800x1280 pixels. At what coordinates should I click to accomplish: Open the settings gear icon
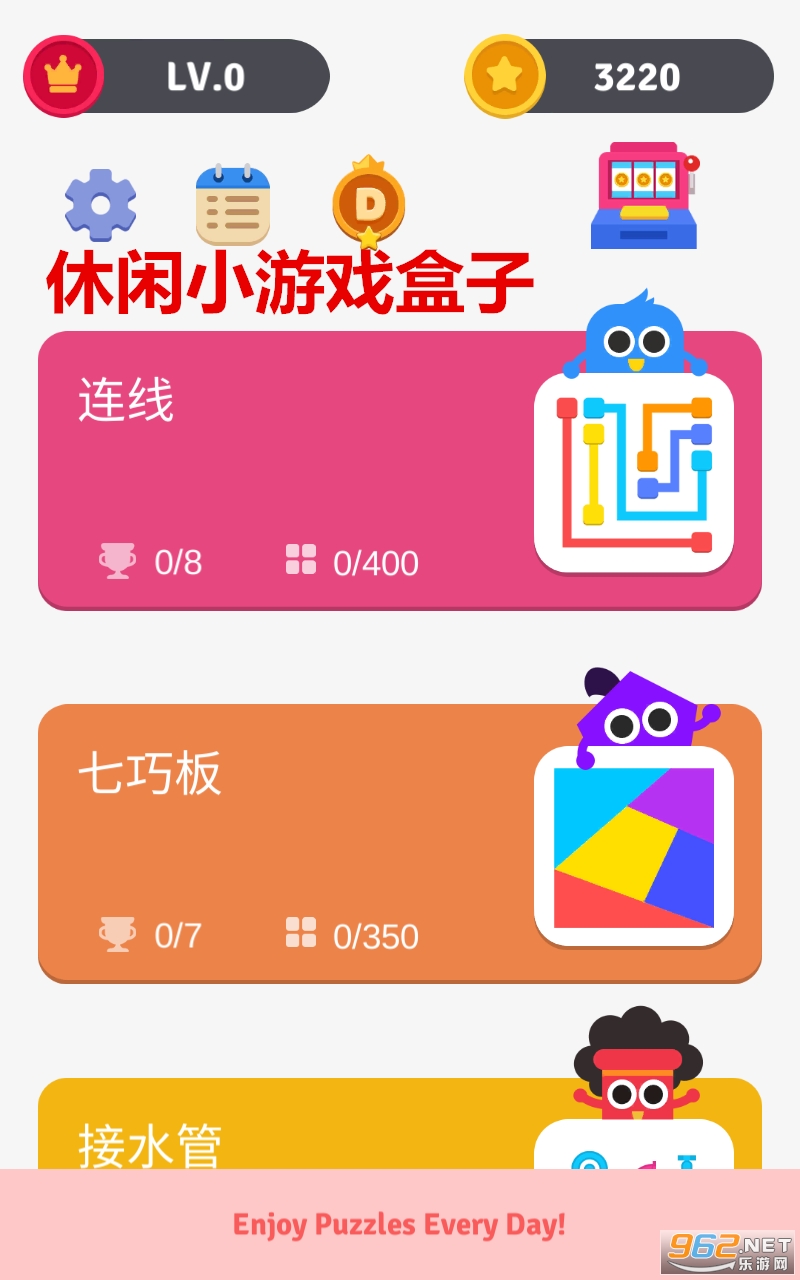pyautogui.click(x=100, y=205)
